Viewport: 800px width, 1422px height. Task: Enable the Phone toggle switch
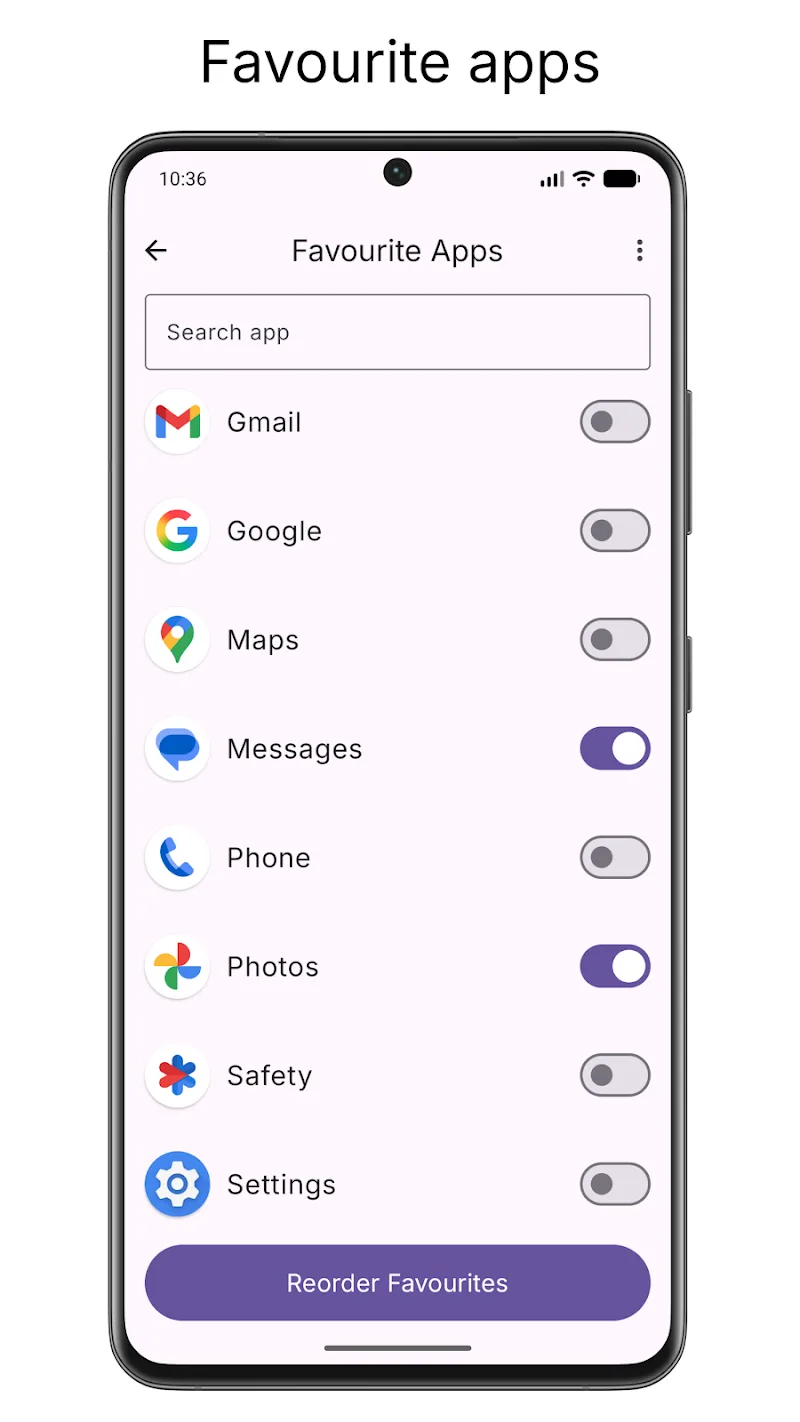pos(615,858)
